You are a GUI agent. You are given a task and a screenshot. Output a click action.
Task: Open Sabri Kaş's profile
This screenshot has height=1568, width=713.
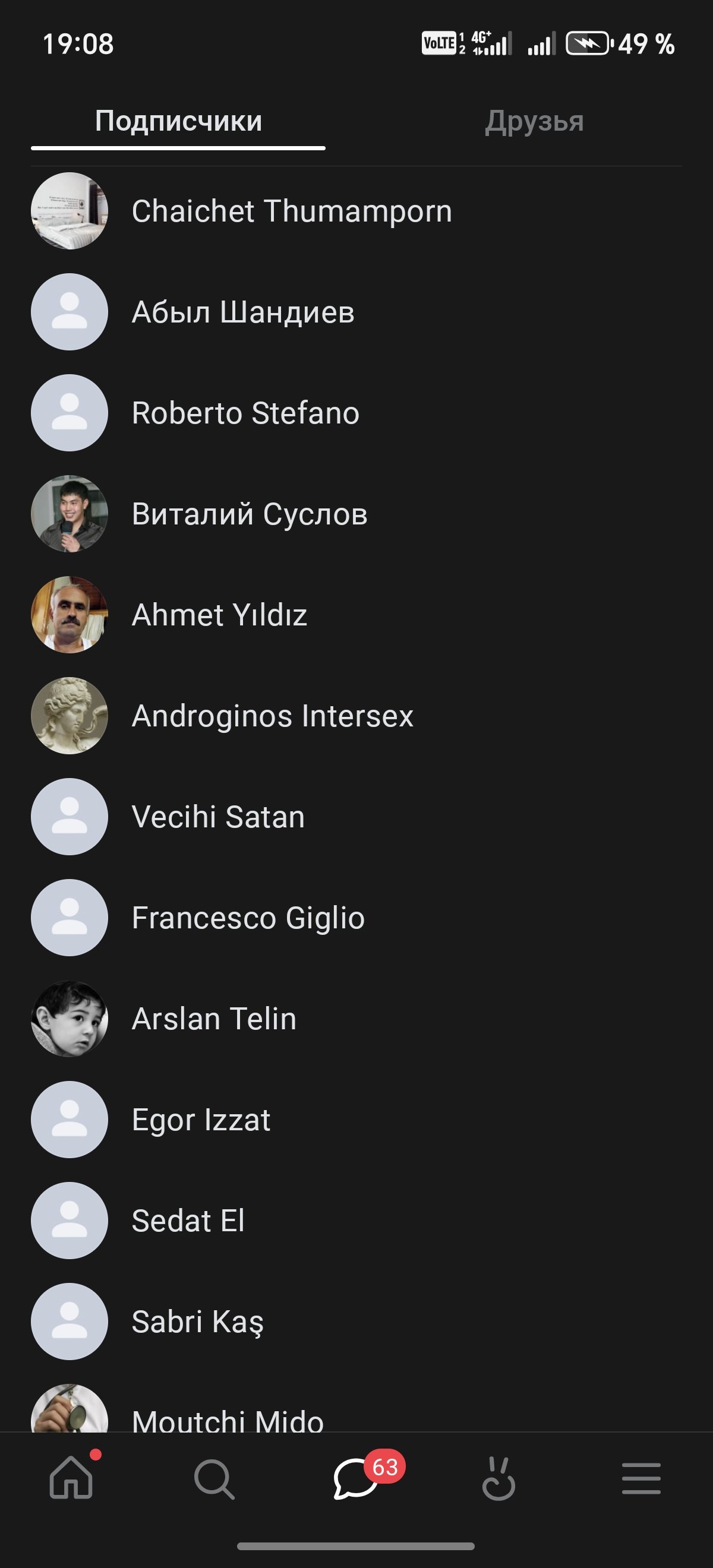click(198, 1322)
